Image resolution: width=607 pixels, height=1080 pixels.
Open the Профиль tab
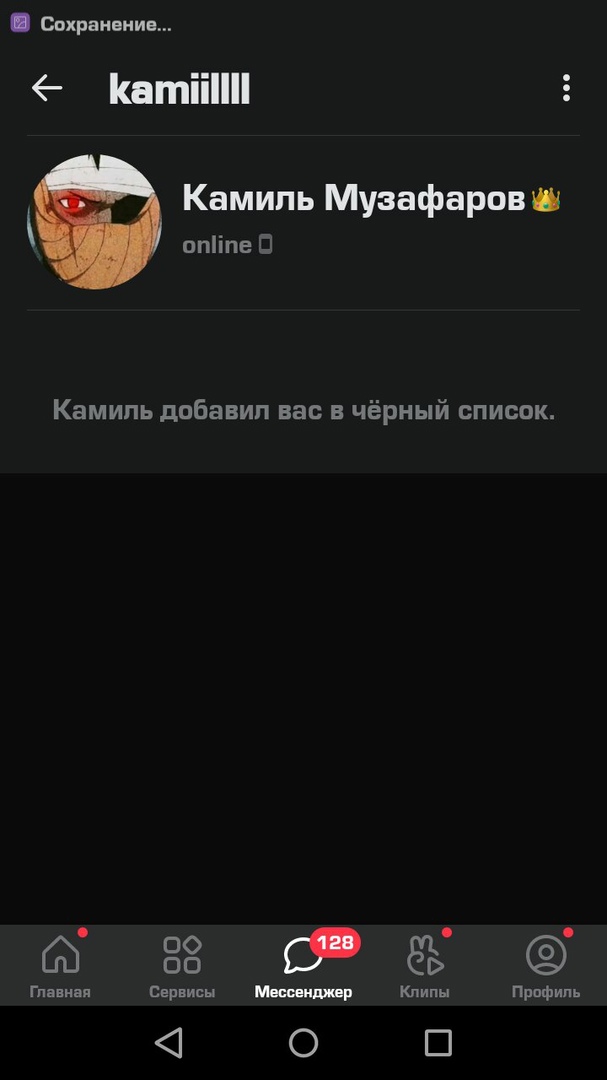coord(546,965)
